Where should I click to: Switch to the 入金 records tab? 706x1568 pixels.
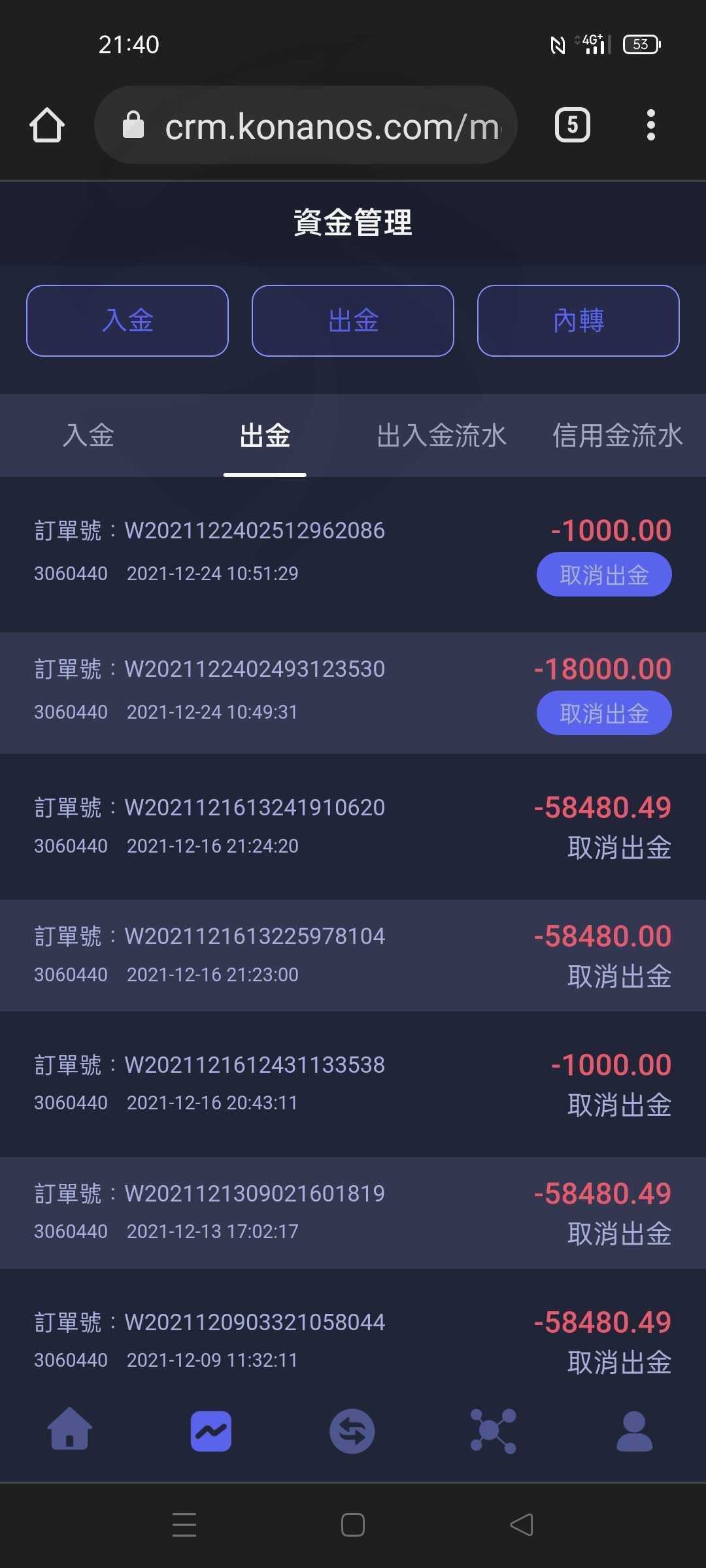pos(88,436)
